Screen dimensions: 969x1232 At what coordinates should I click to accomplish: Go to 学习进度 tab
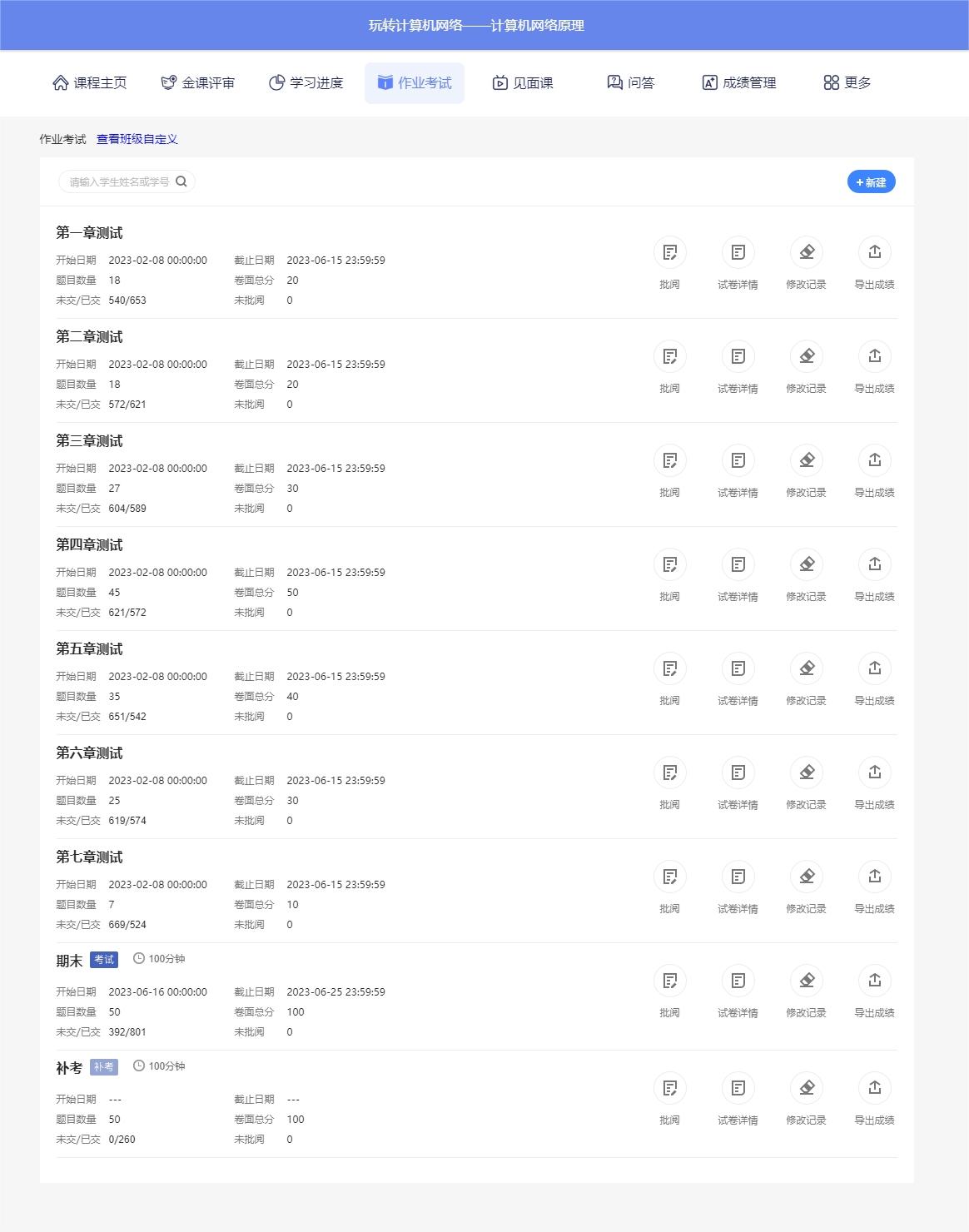click(x=306, y=83)
